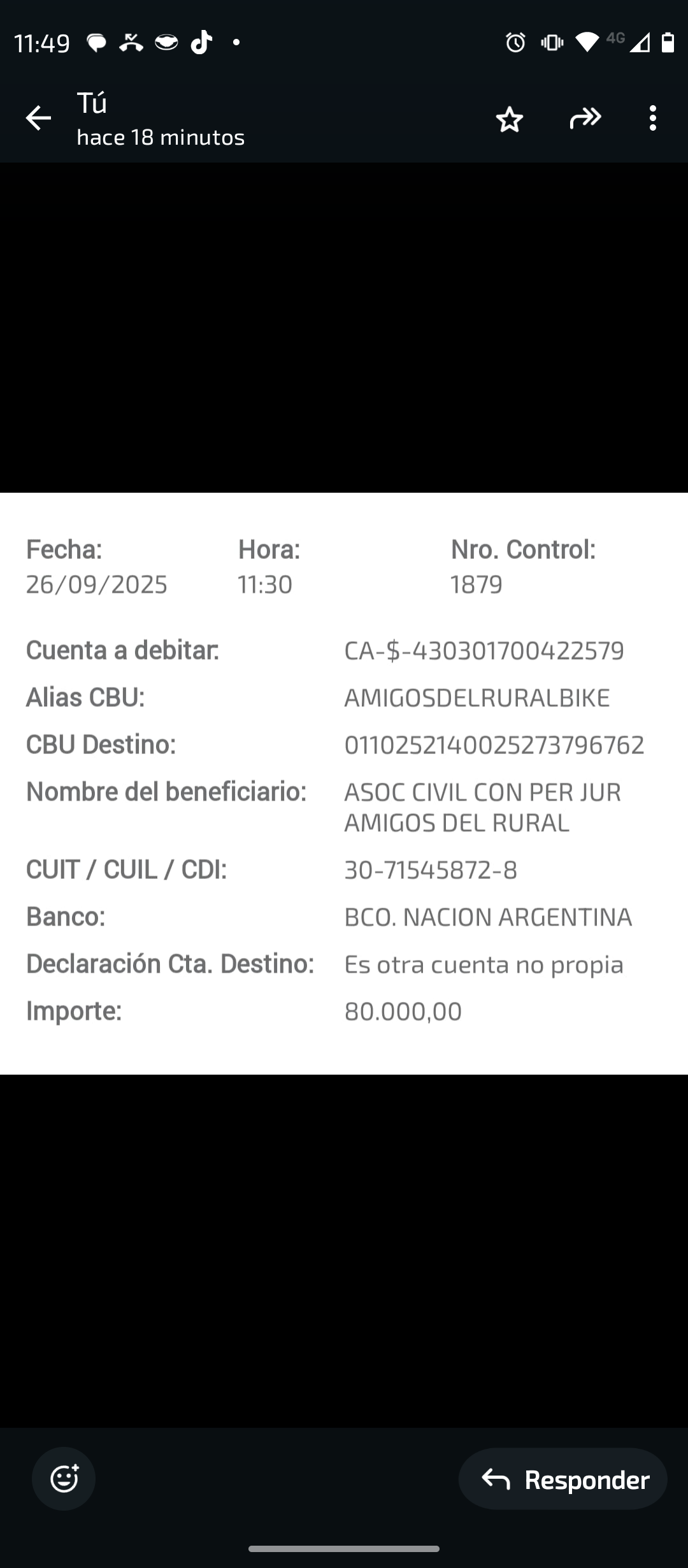Forward this image to another chat
Image resolution: width=688 pixels, height=1568 pixels.
[585, 119]
